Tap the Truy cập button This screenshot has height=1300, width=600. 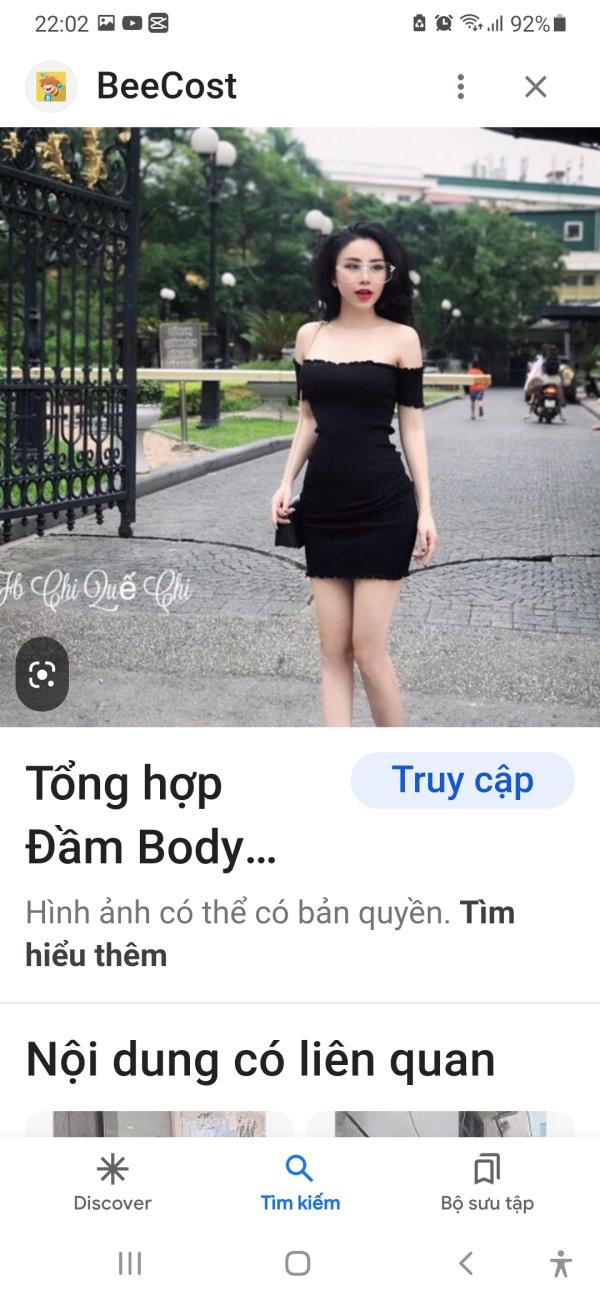(462, 780)
